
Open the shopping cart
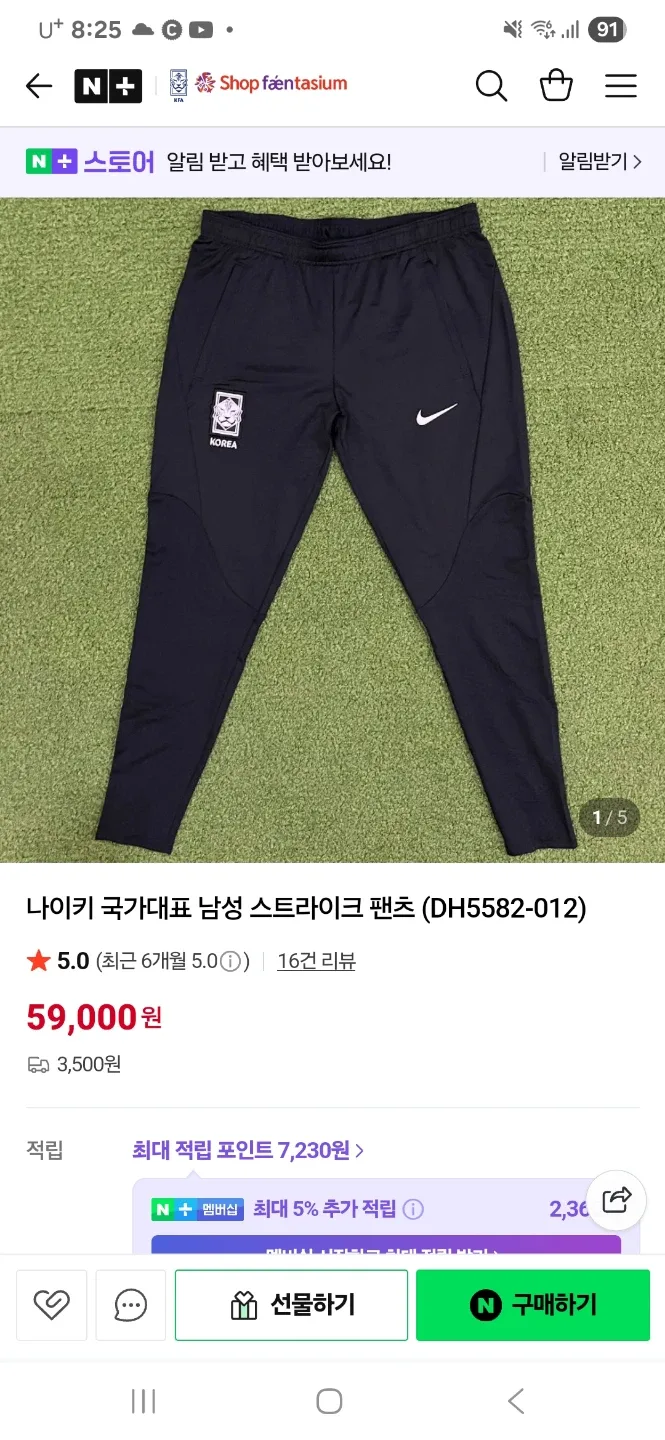coord(556,86)
